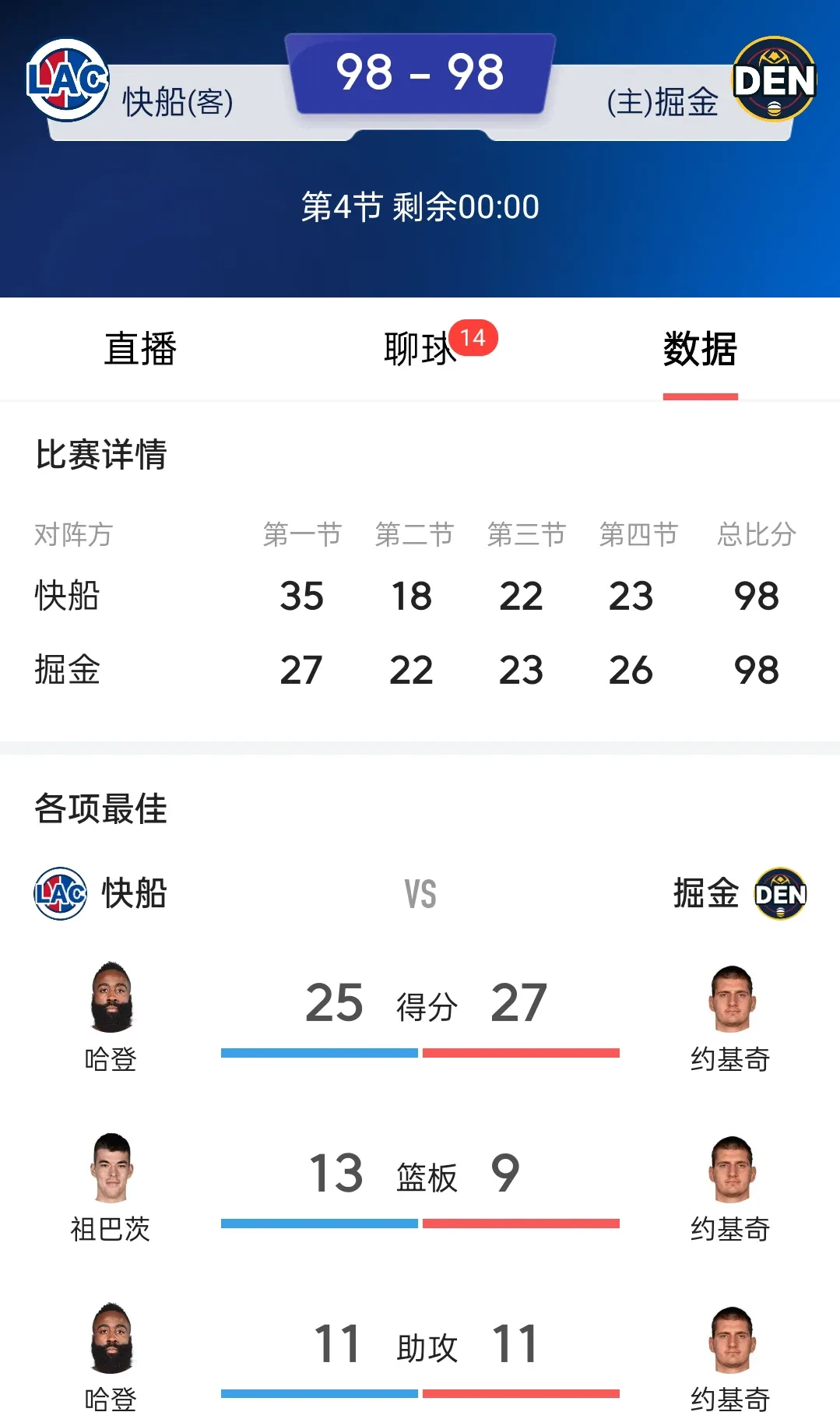
Task: Select the 数据 tab
Action: pyautogui.click(x=700, y=348)
